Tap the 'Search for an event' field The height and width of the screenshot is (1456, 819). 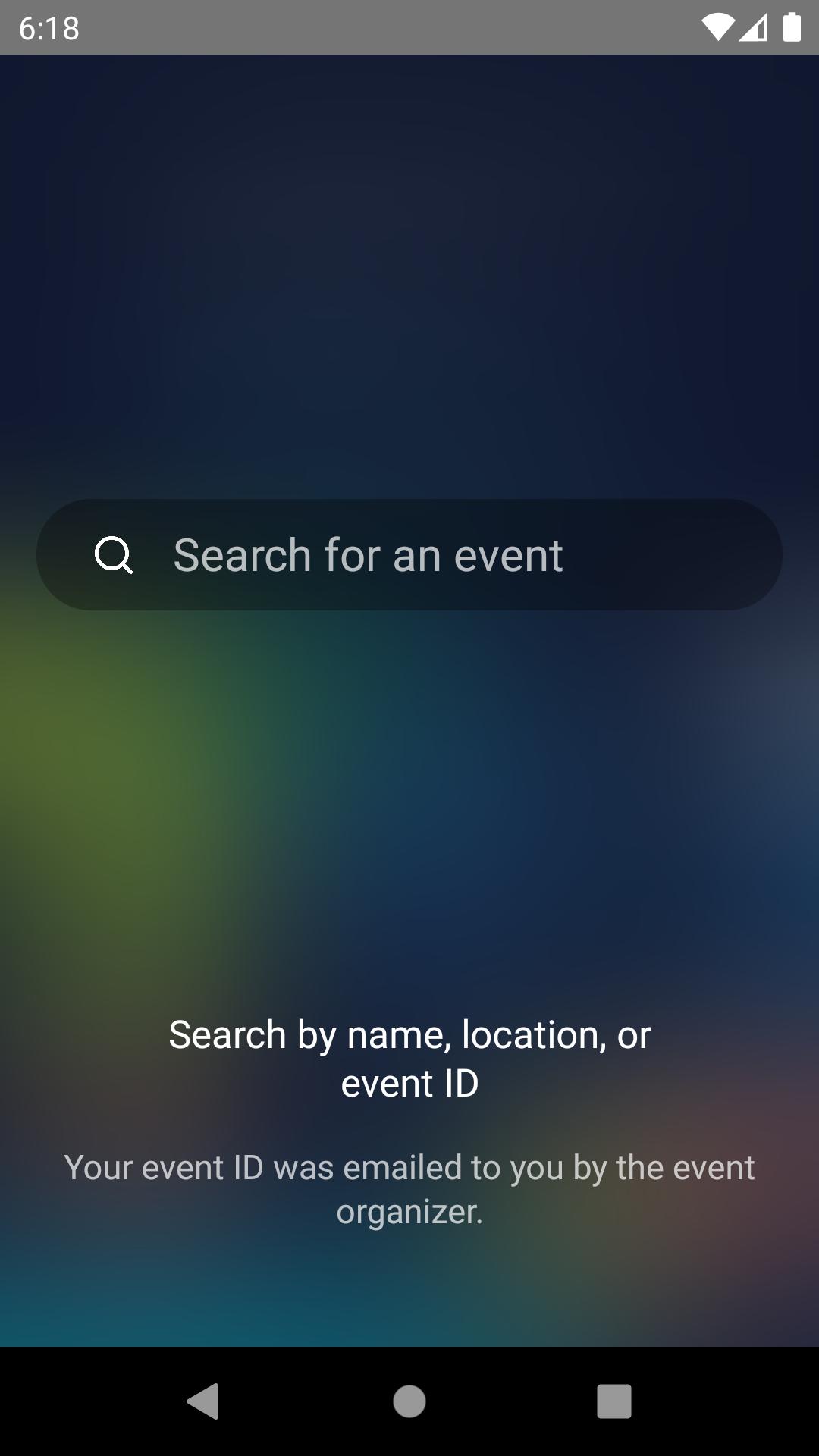pos(409,554)
